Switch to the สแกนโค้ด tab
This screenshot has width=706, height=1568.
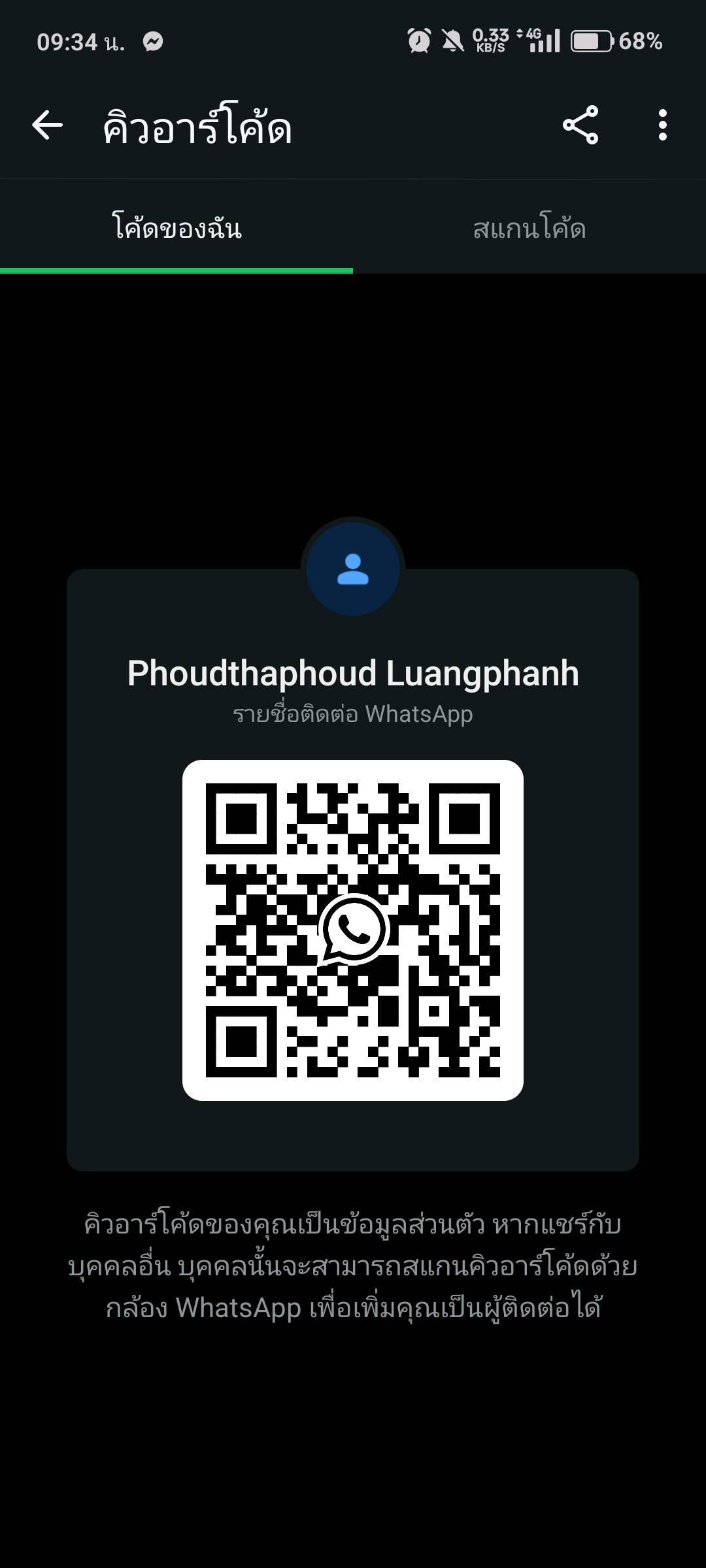tap(529, 228)
